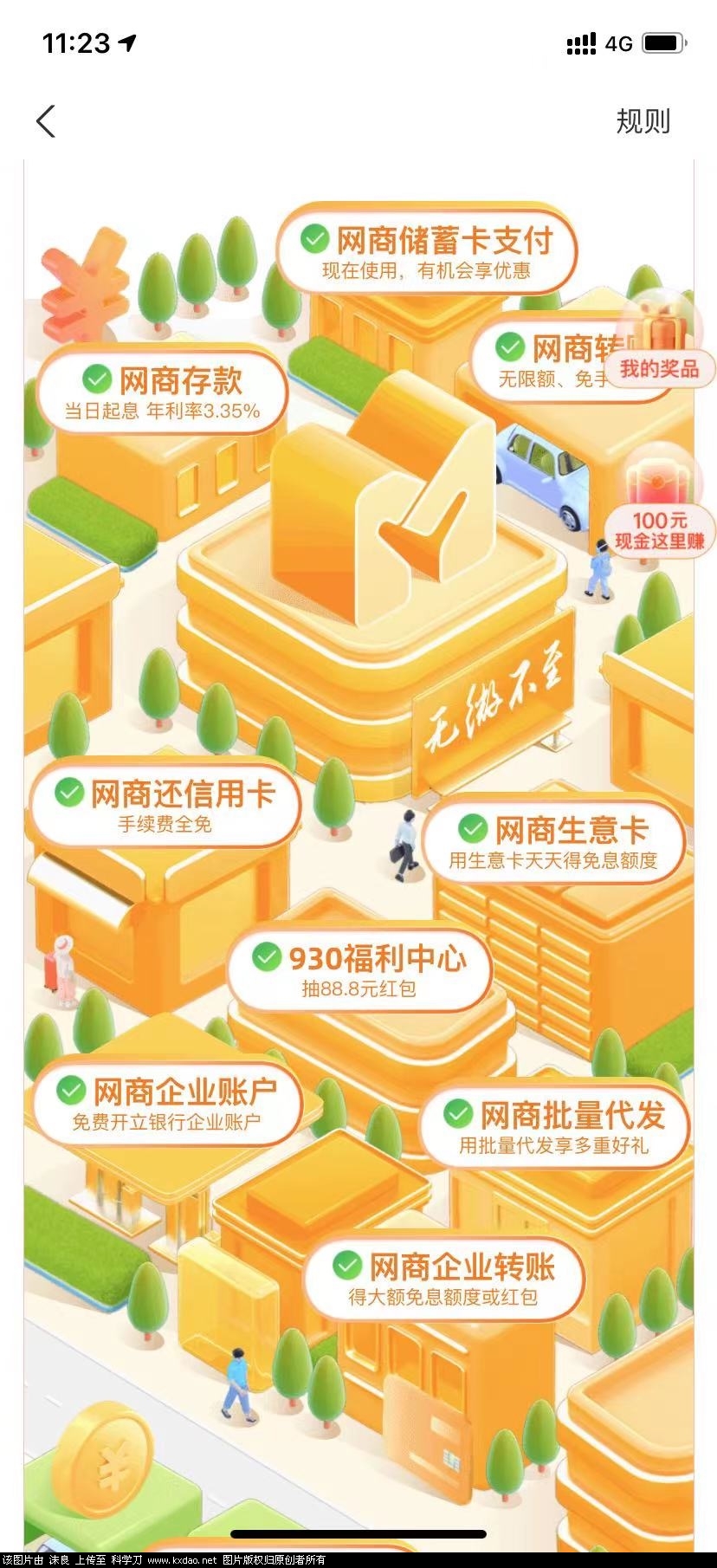Tap the 网商存款 deposit bubble

[x=163, y=392]
